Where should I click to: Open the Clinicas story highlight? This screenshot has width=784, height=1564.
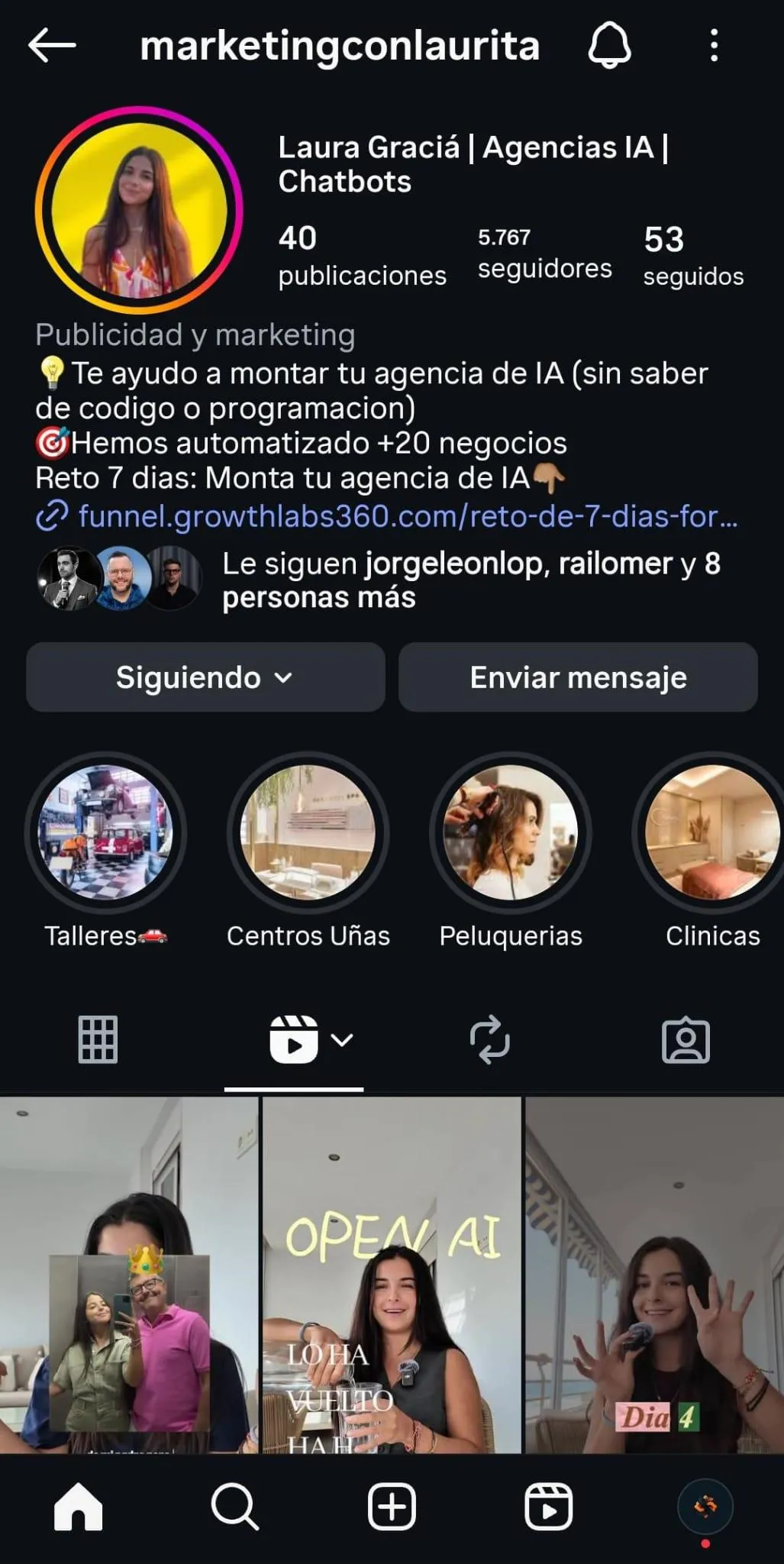click(x=711, y=832)
